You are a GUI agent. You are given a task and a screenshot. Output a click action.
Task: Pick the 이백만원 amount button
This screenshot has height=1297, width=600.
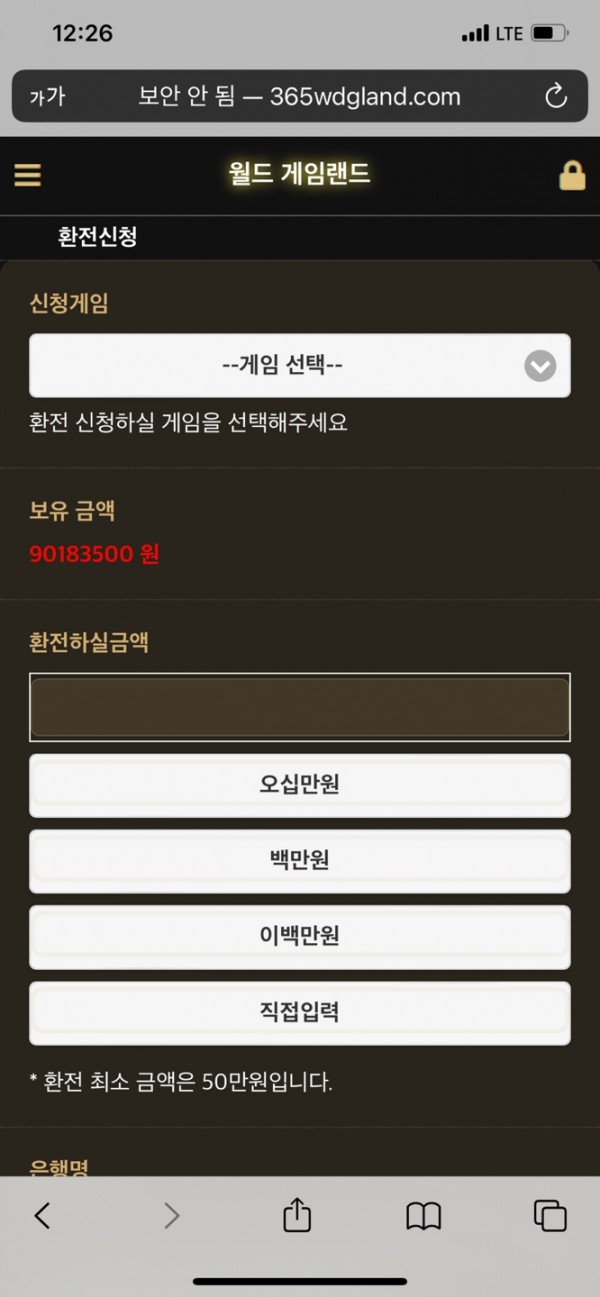[300, 937]
